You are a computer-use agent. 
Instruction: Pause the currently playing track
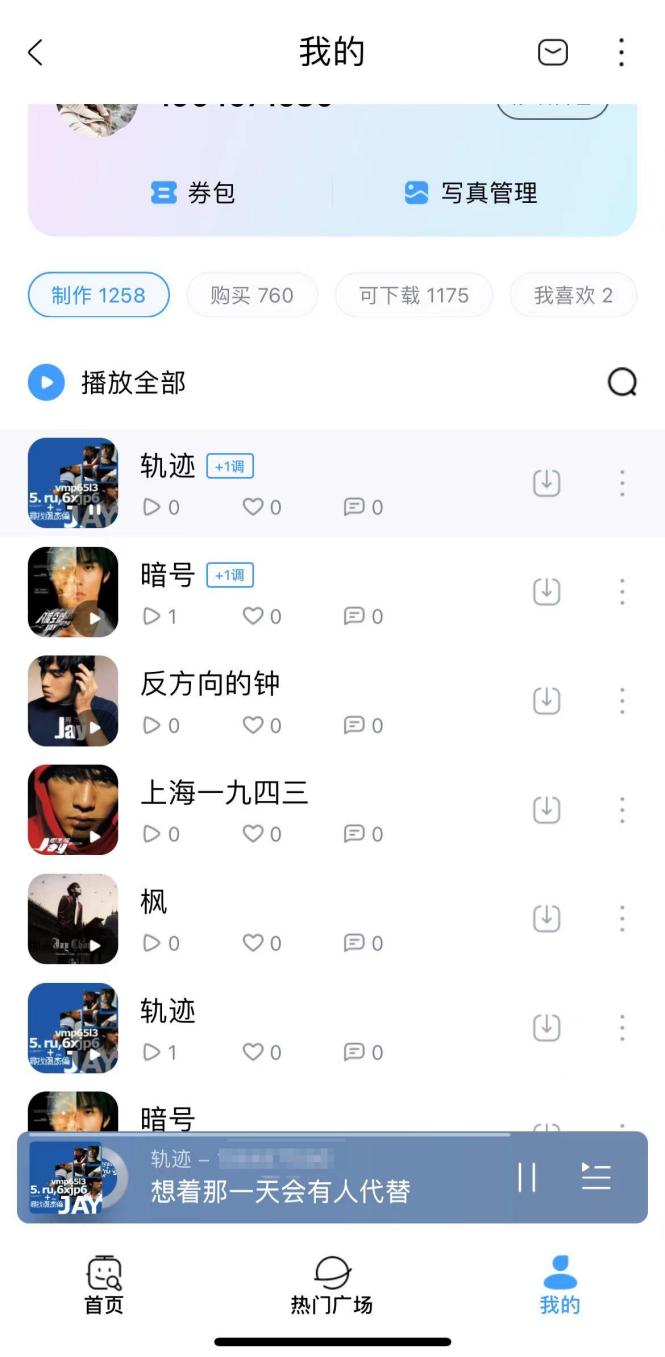pos(527,1177)
